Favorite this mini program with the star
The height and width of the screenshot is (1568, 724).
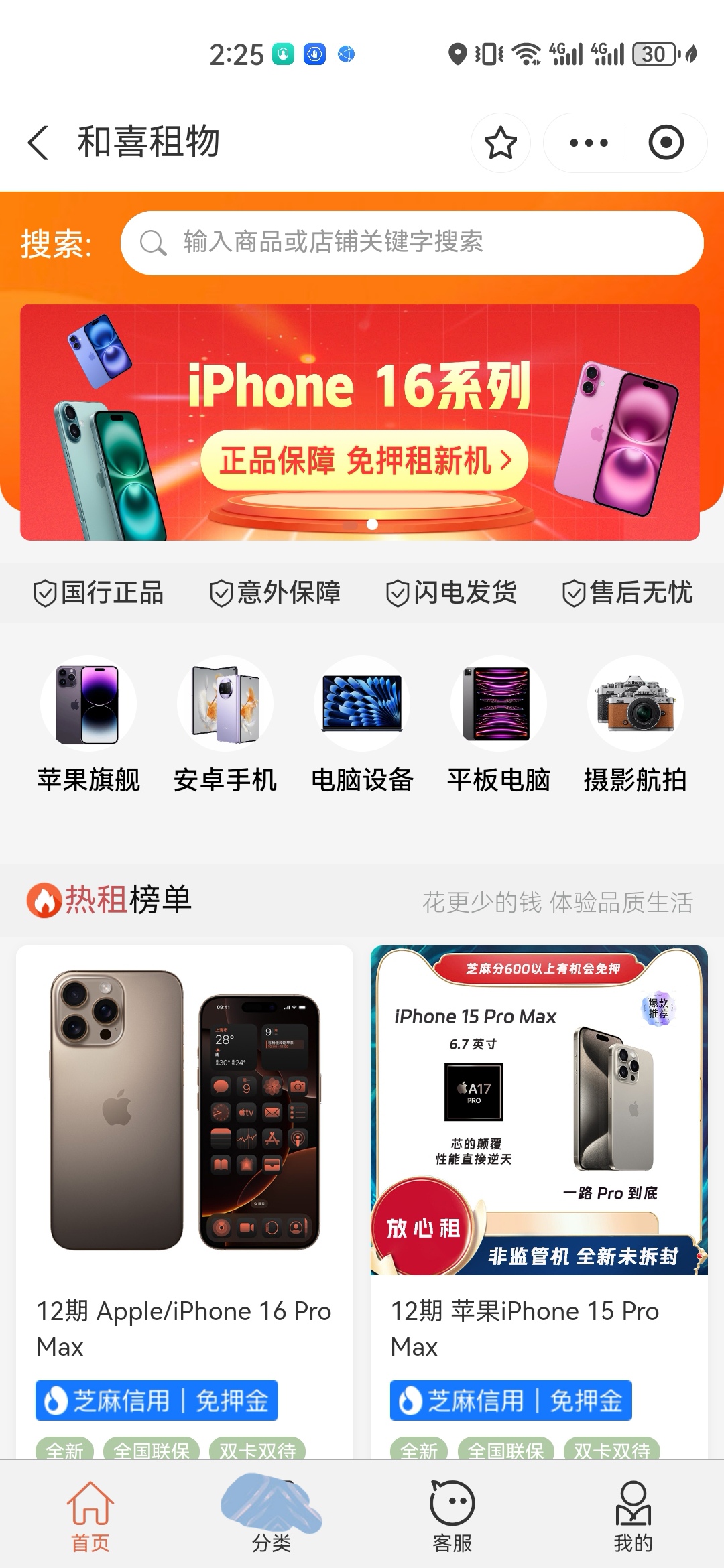click(500, 143)
